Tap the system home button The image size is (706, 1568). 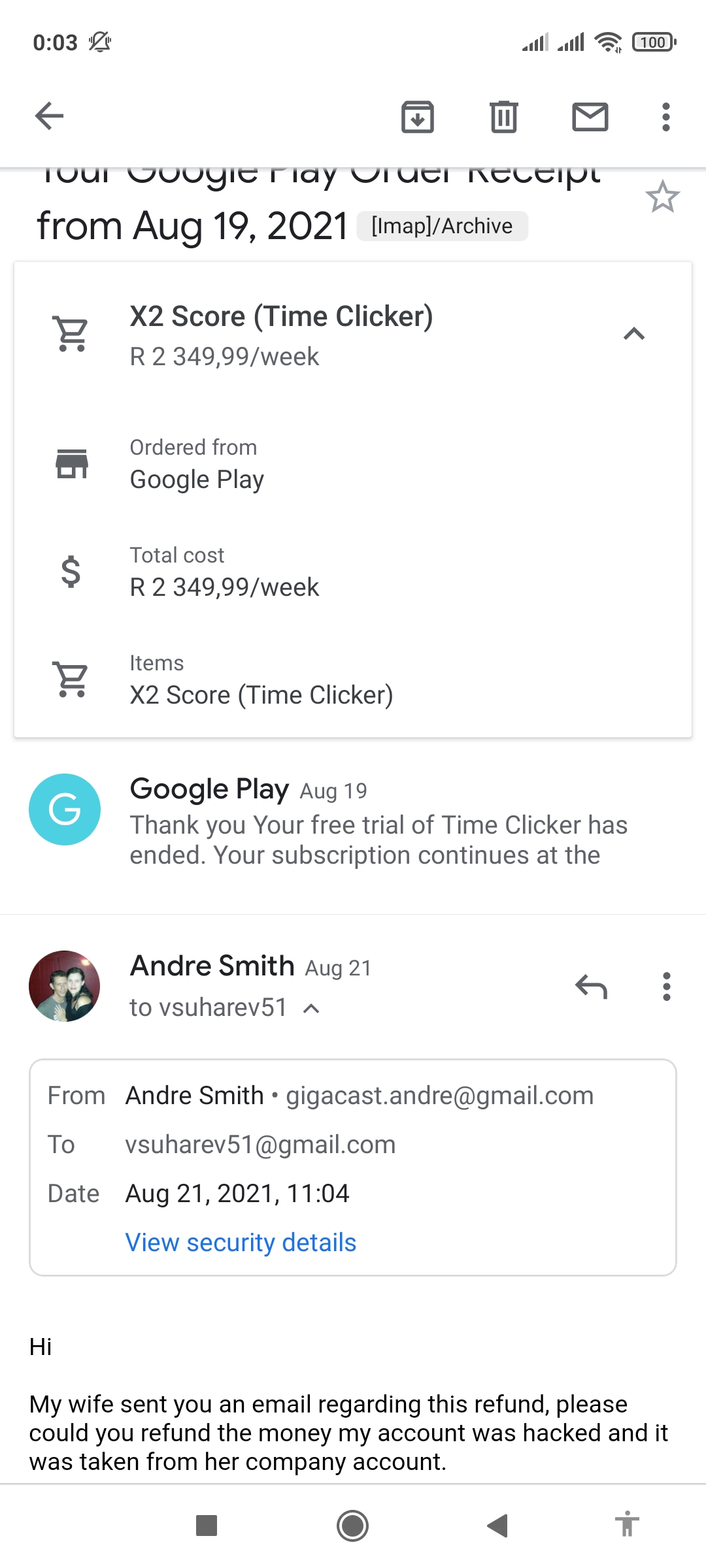pos(352,1526)
